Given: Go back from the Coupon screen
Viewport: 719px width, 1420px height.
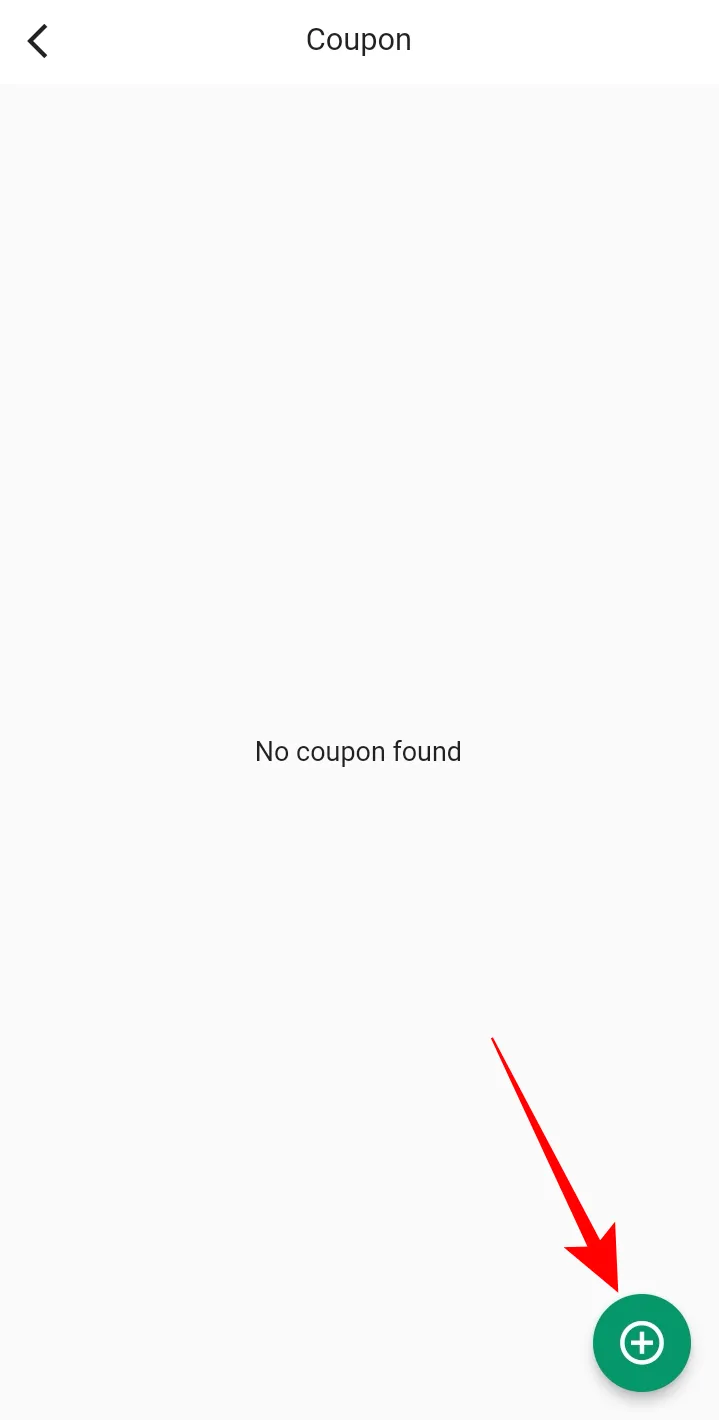Looking at the screenshot, I should click(38, 41).
